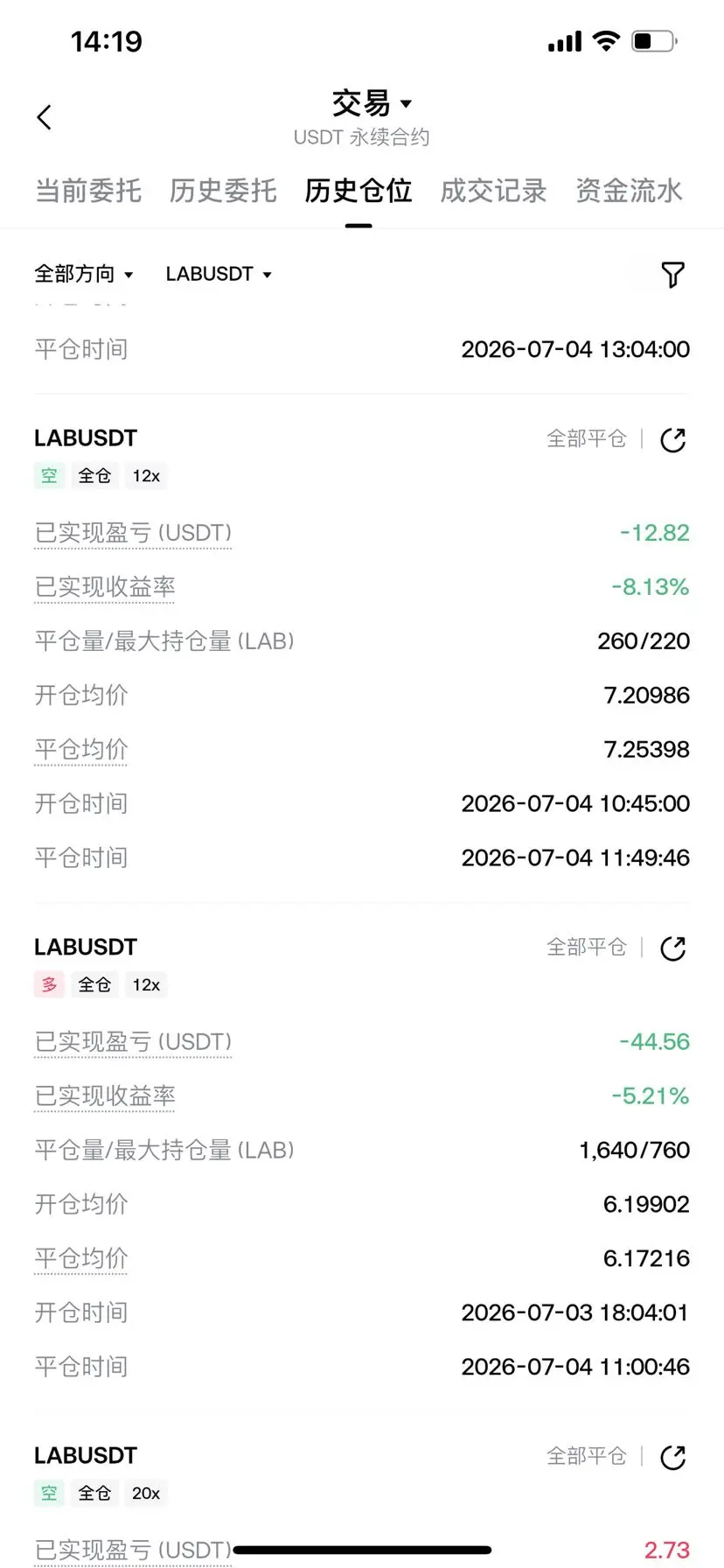724x1568 pixels.
Task: Switch to the 历史委托 tab
Action: [x=223, y=191]
